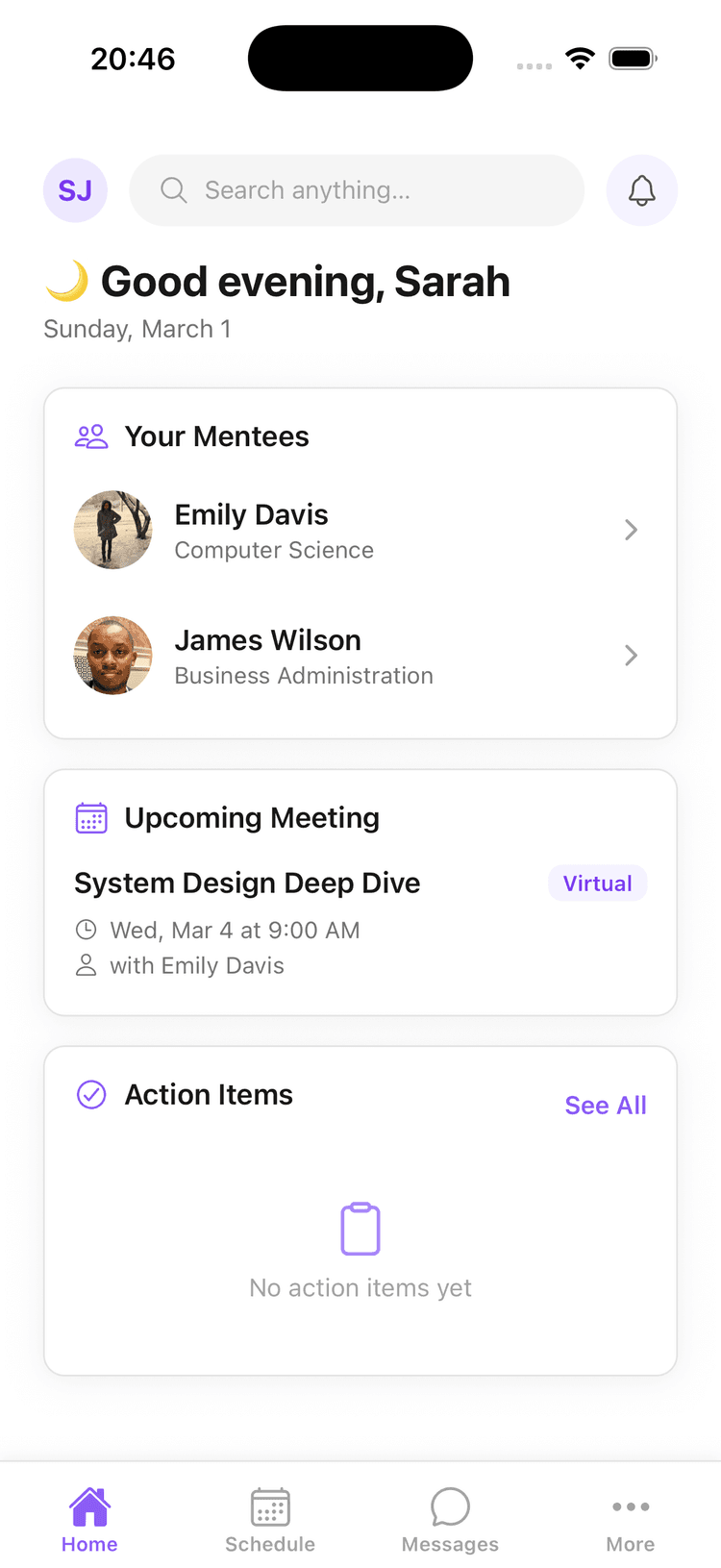Image resolution: width=721 pixels, height=1568 pixels.
Task: Click the Virtual meeting badge
Action: [x=597, y=883]
